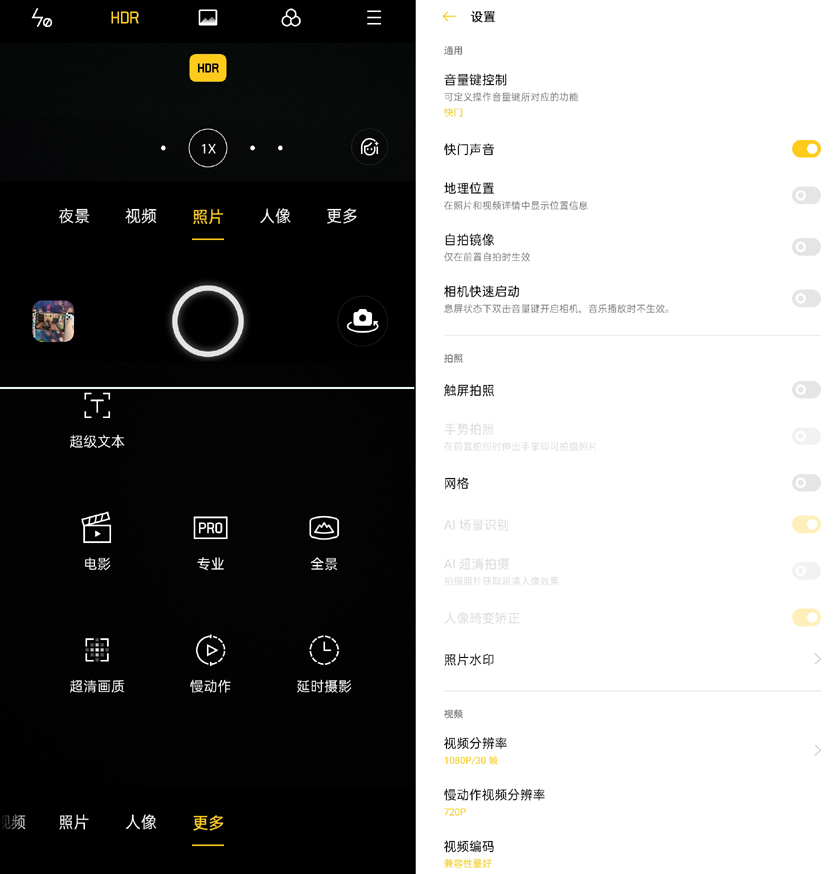Enable 地理位置 location toggle
840x874 pixels.
(x=806, y=195)
